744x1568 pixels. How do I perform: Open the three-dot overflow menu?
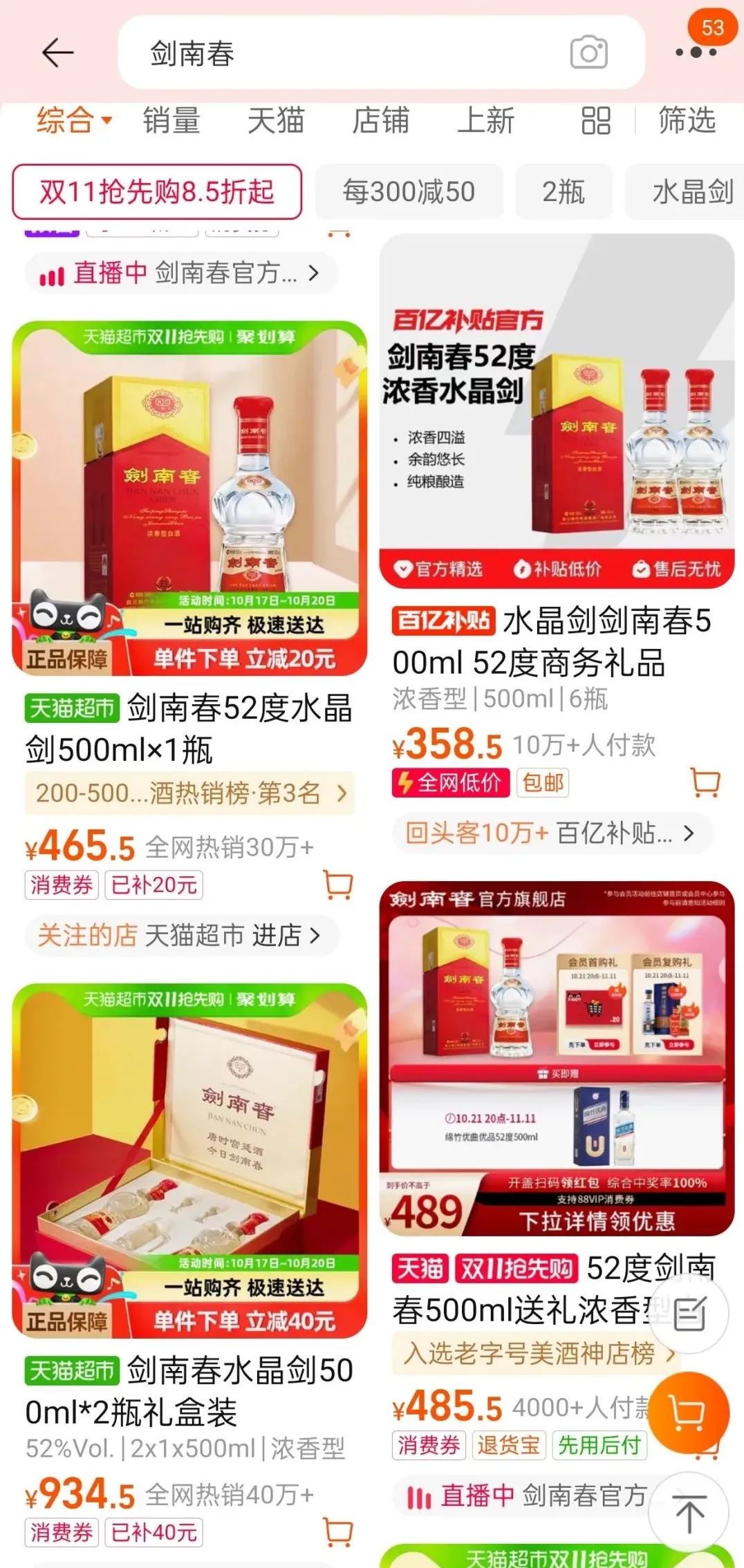point(696,53)
